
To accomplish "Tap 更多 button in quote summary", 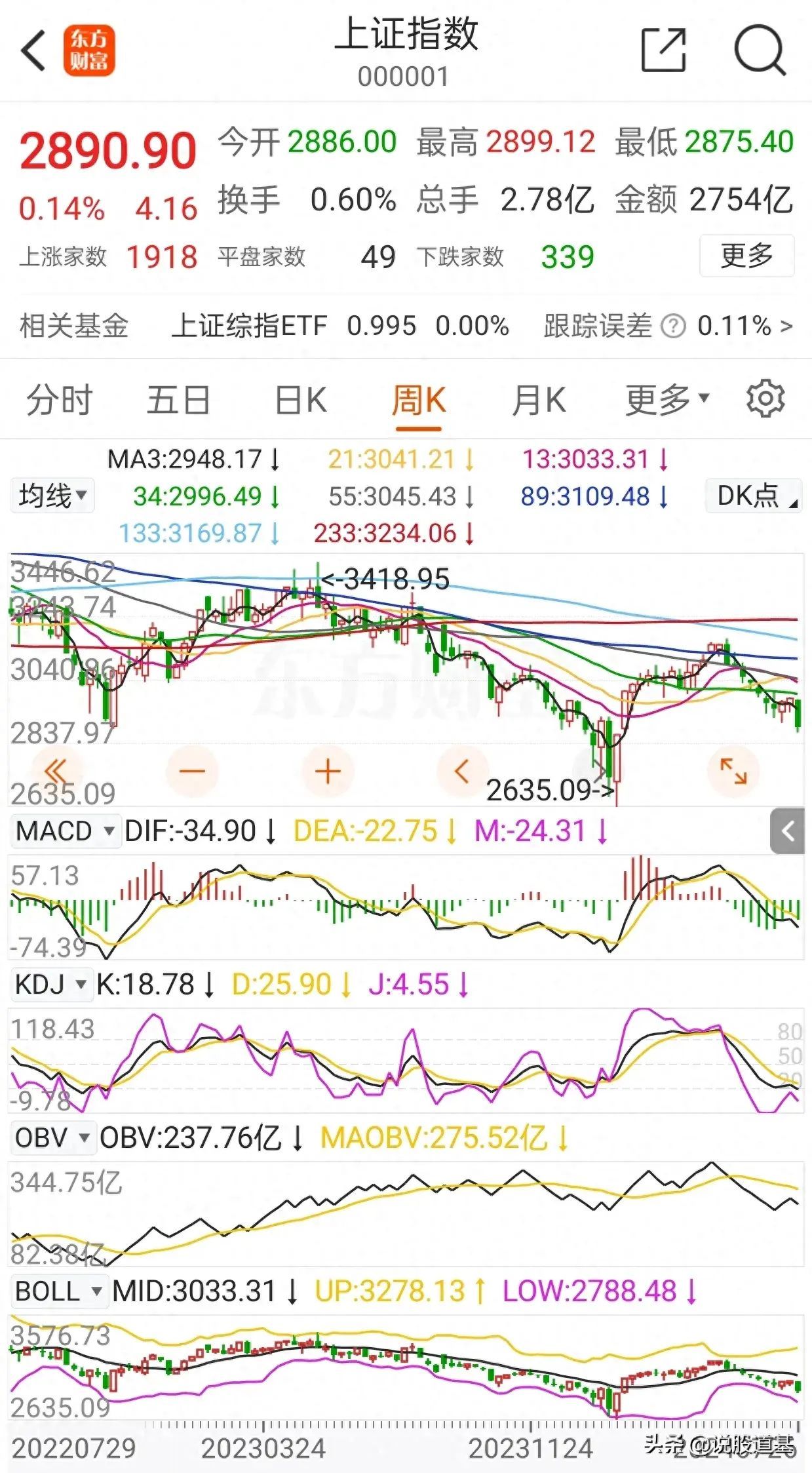I will tap(746, 256).
